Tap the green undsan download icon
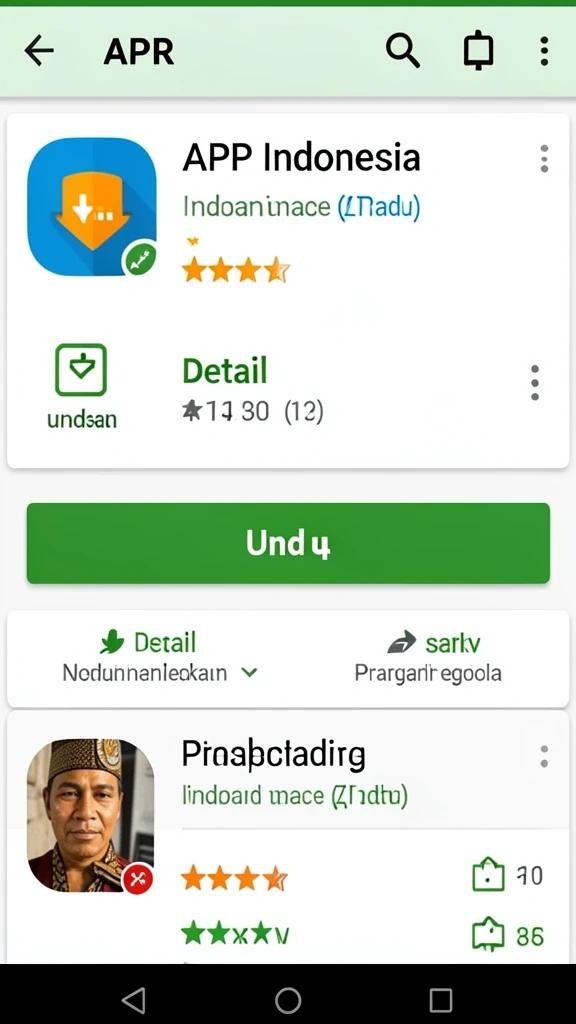Screen dimensions: 576x1024 coord(81,370)
